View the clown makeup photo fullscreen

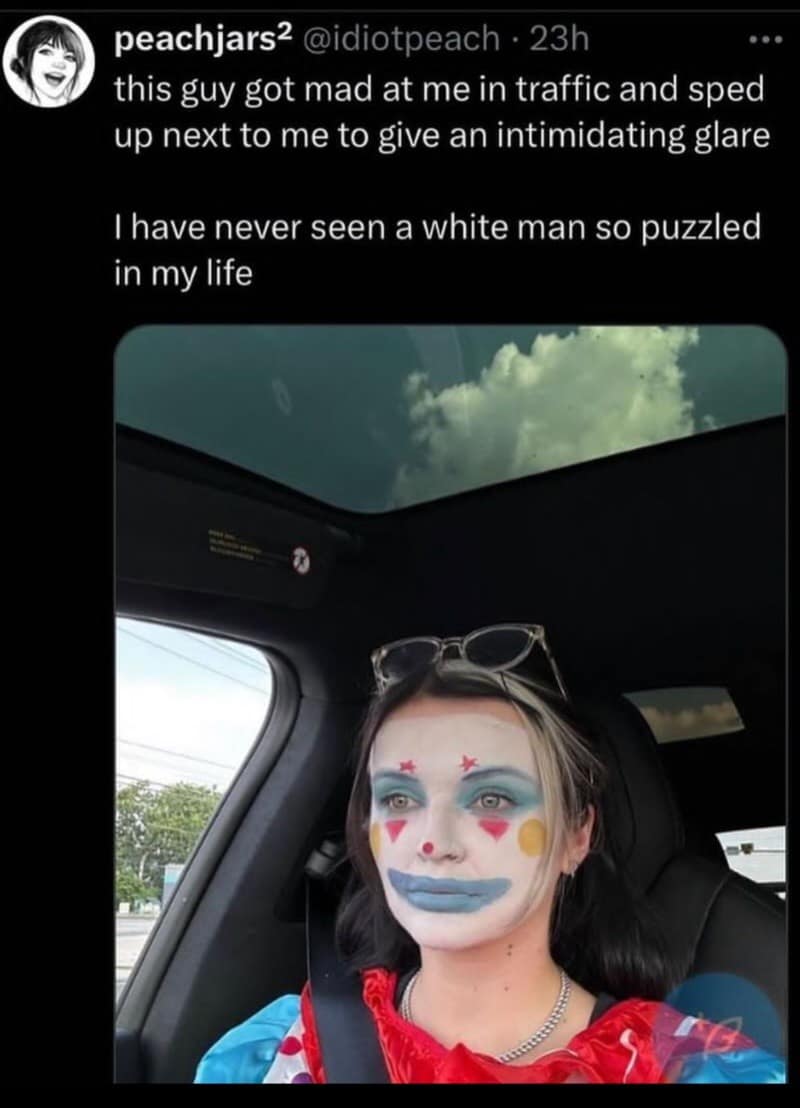point(450,700)
